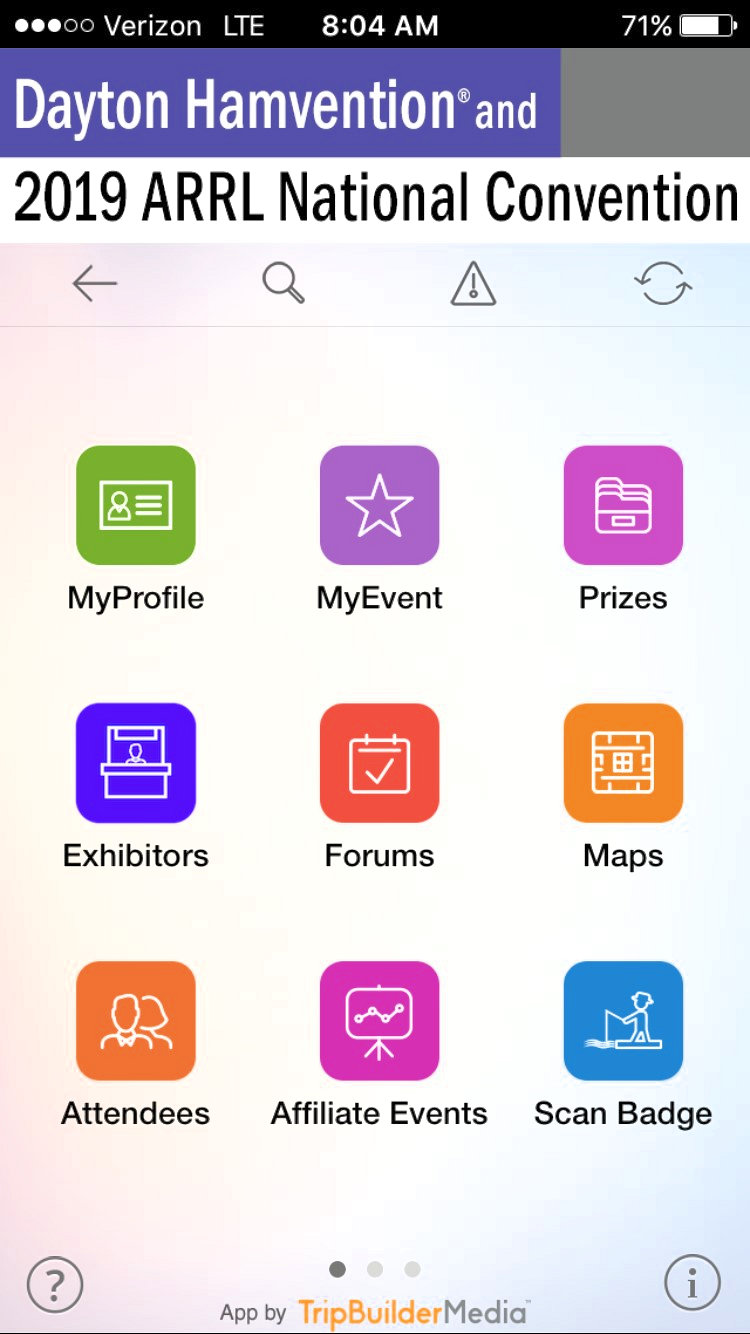Tap the page indicator dots
The width and height of the screenshot is (750, 1334).
coord(375,1269)
